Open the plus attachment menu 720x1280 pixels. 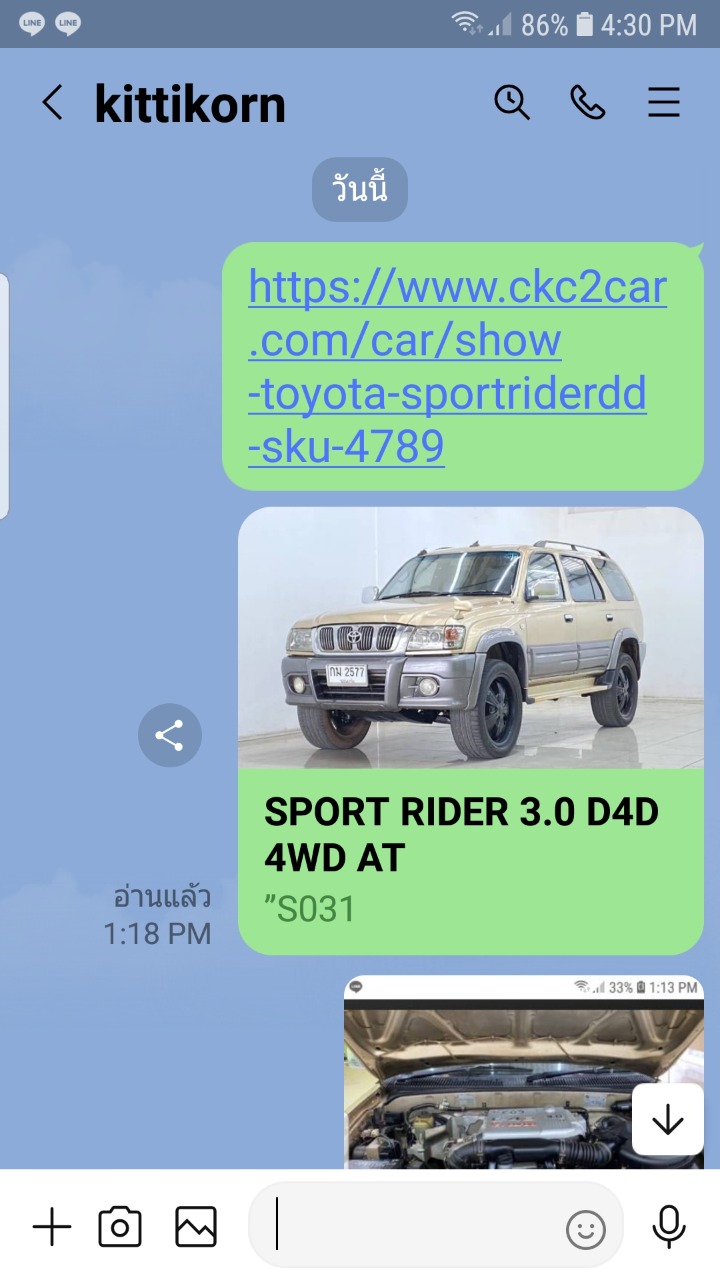(x=52, y=1227)
